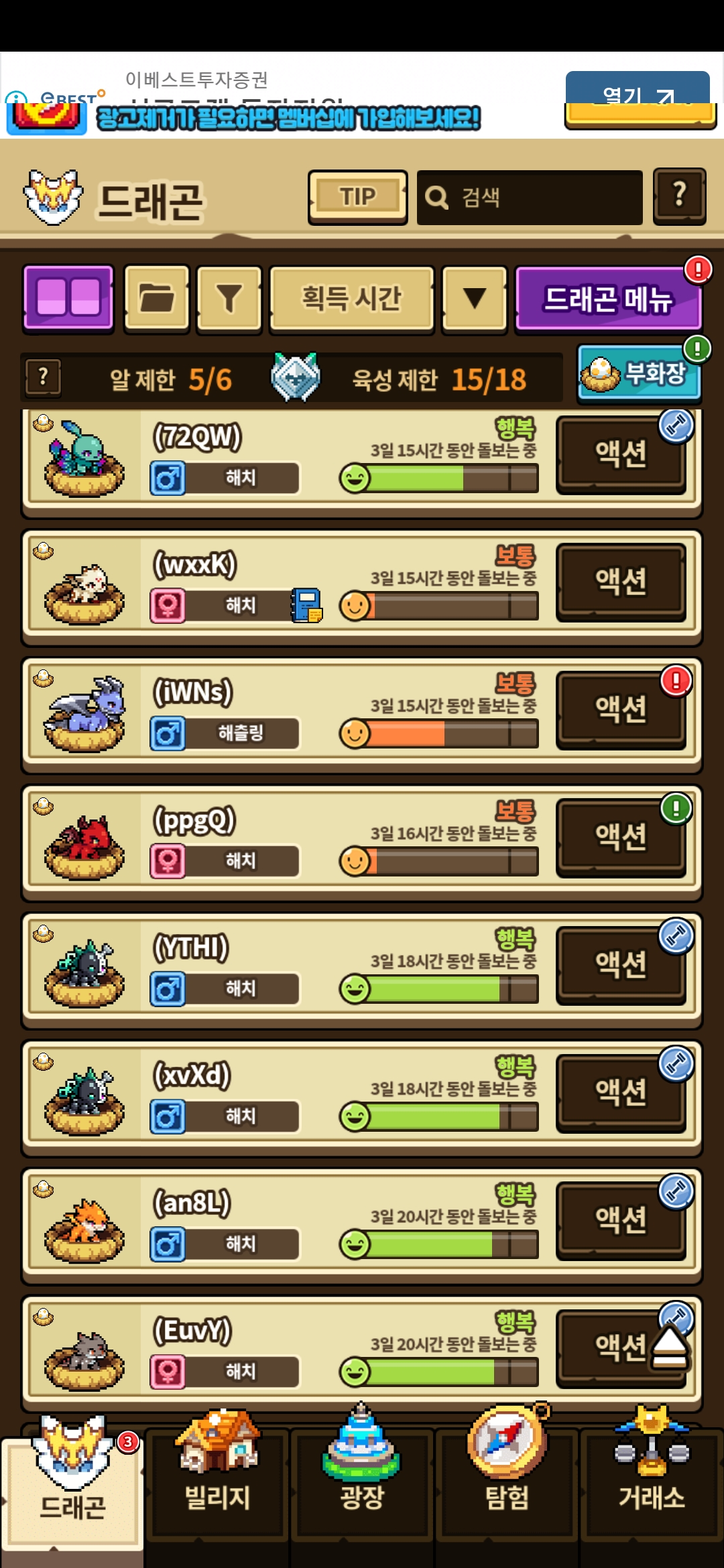Tap 액션 for dragon iWNs
This screenshot has height=1568, width=724.
pos(621,709)
